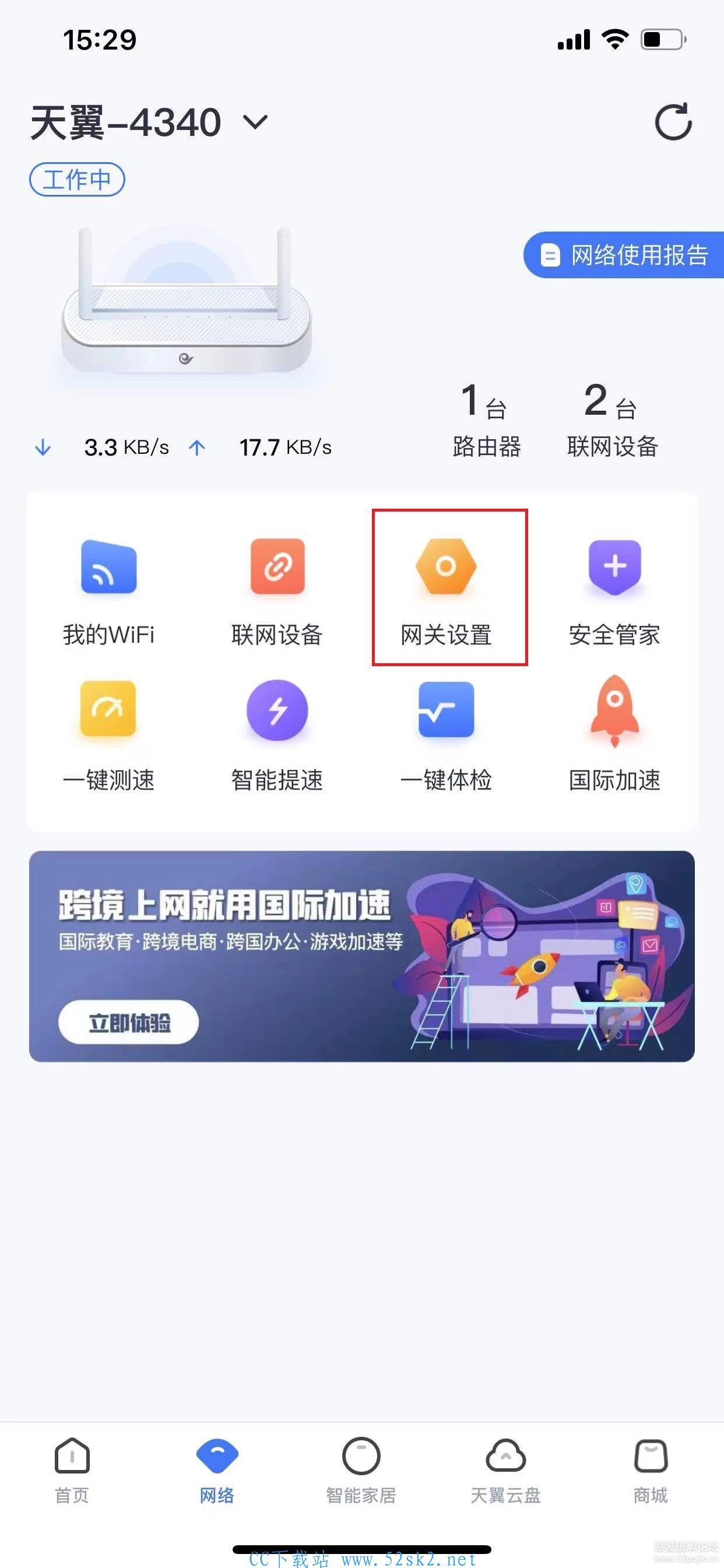This screenshot has width=724, height=1568.
Task: Open 我的WiFi settings
Action: point(109,591)
